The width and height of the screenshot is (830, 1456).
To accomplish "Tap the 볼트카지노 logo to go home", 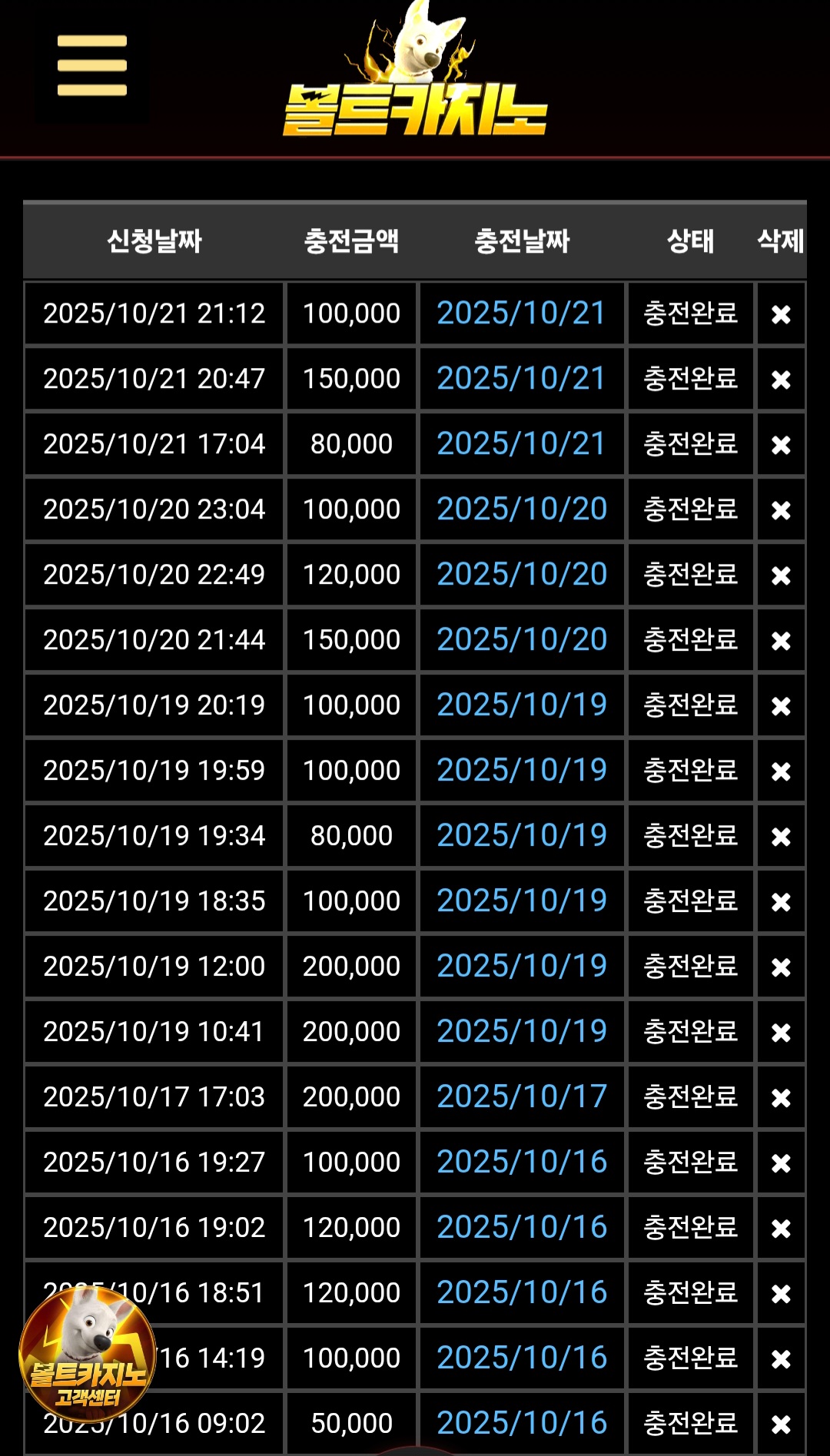I will 415,77.
